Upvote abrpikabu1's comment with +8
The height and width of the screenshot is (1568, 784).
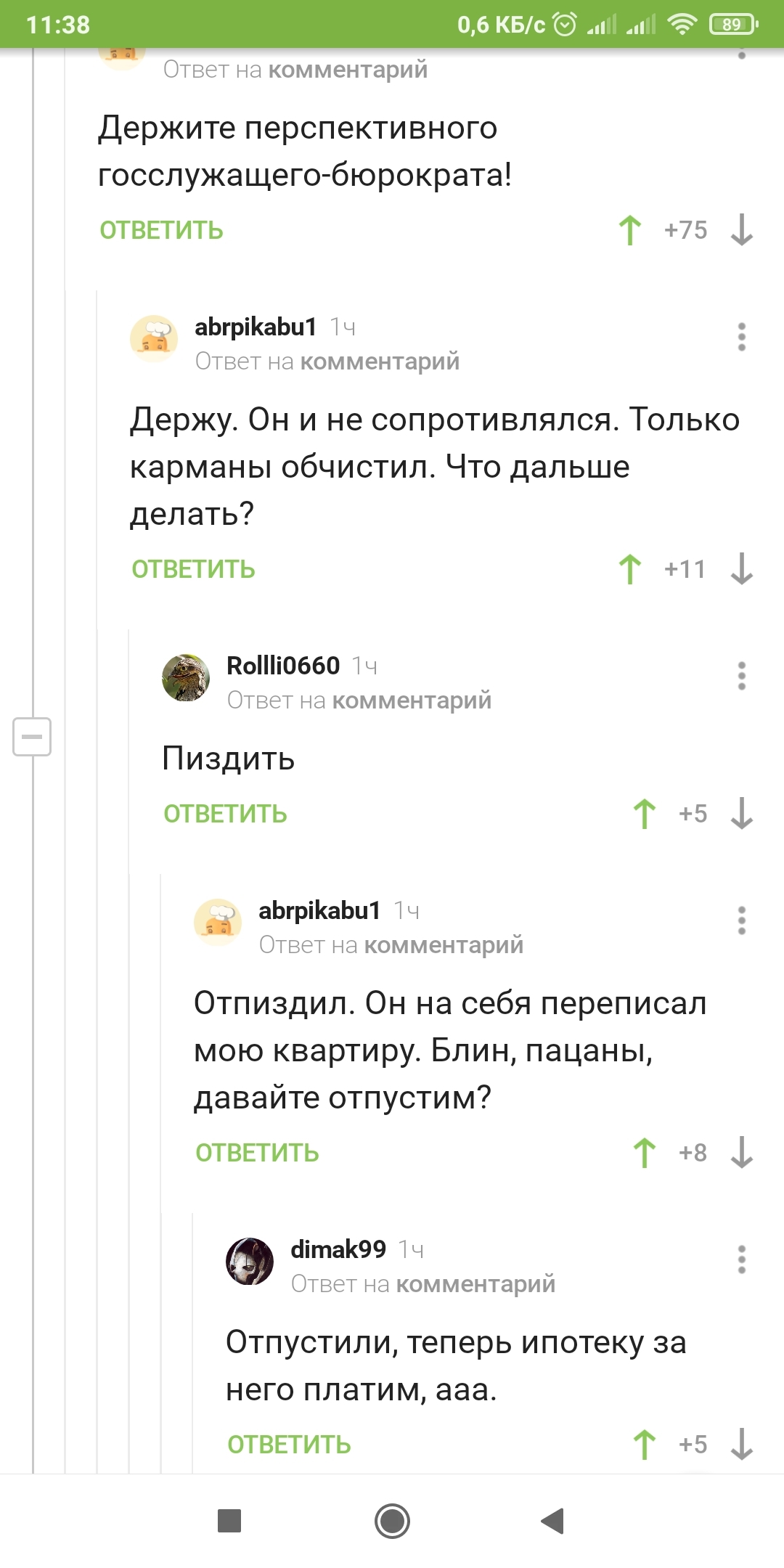point(645,1153)
